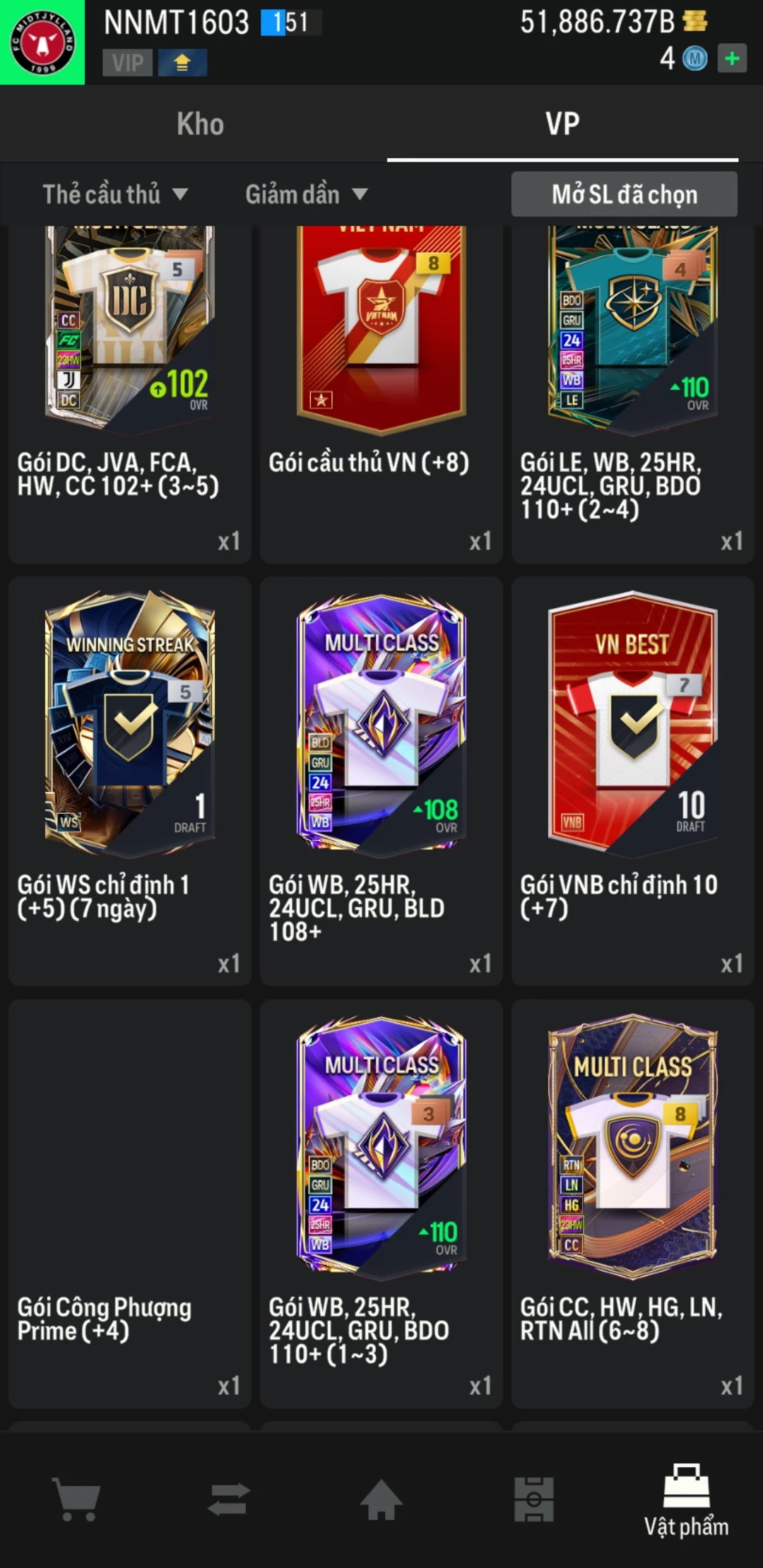The image size is (763, 1568).
Task: Select the transfer market swap icon
Action: click(229, 1500)
